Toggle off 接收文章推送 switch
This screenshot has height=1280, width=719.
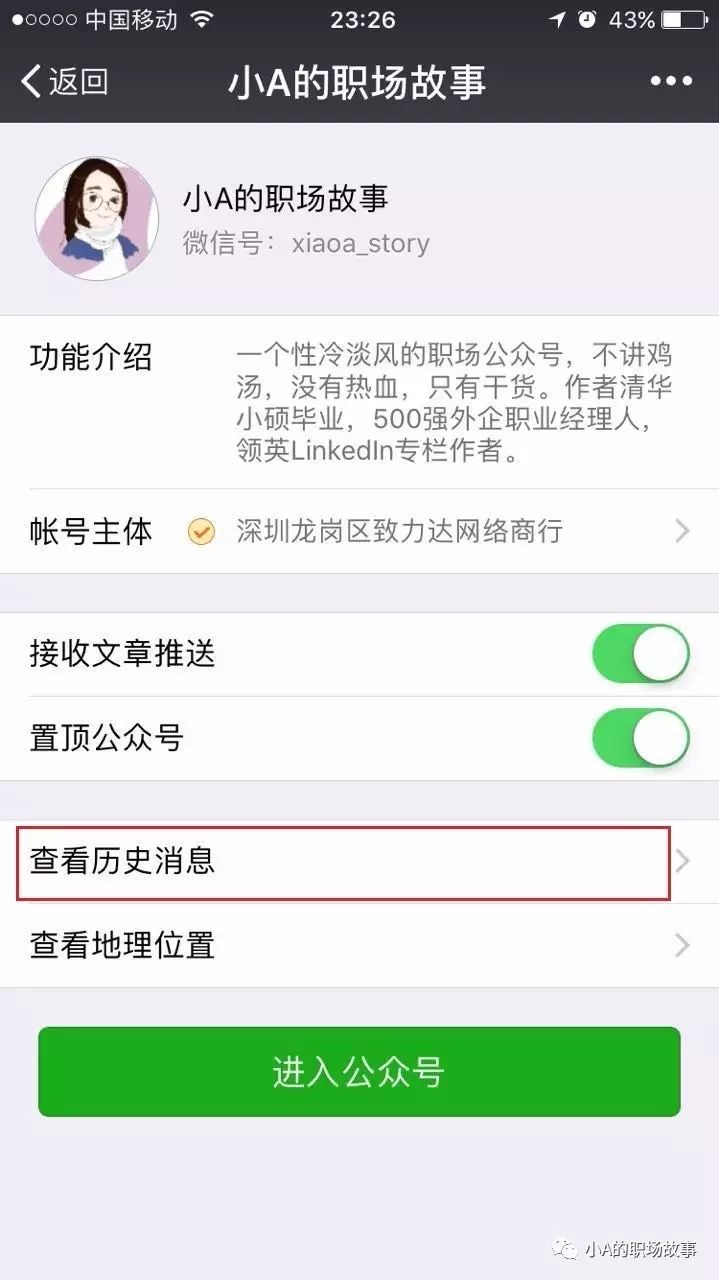[641, 654]
